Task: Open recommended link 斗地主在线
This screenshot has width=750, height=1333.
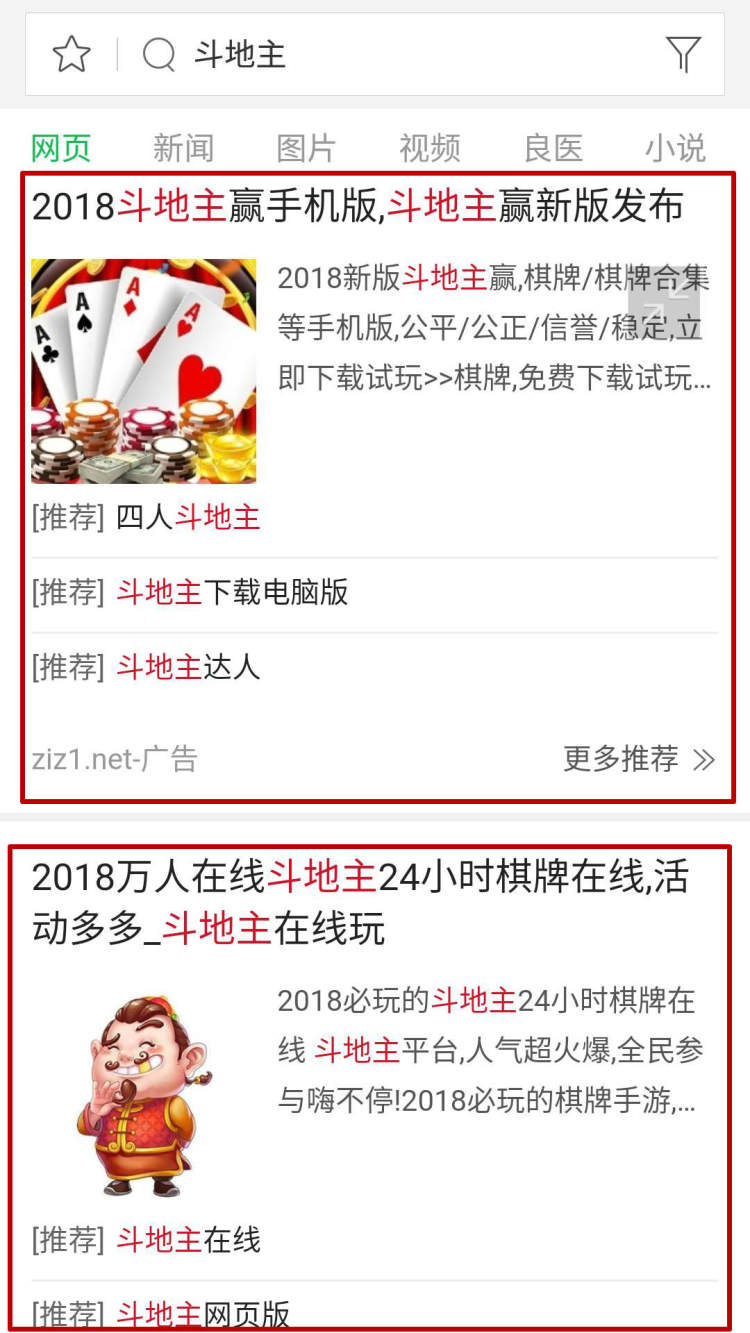Action: [x=188, y=1240]
